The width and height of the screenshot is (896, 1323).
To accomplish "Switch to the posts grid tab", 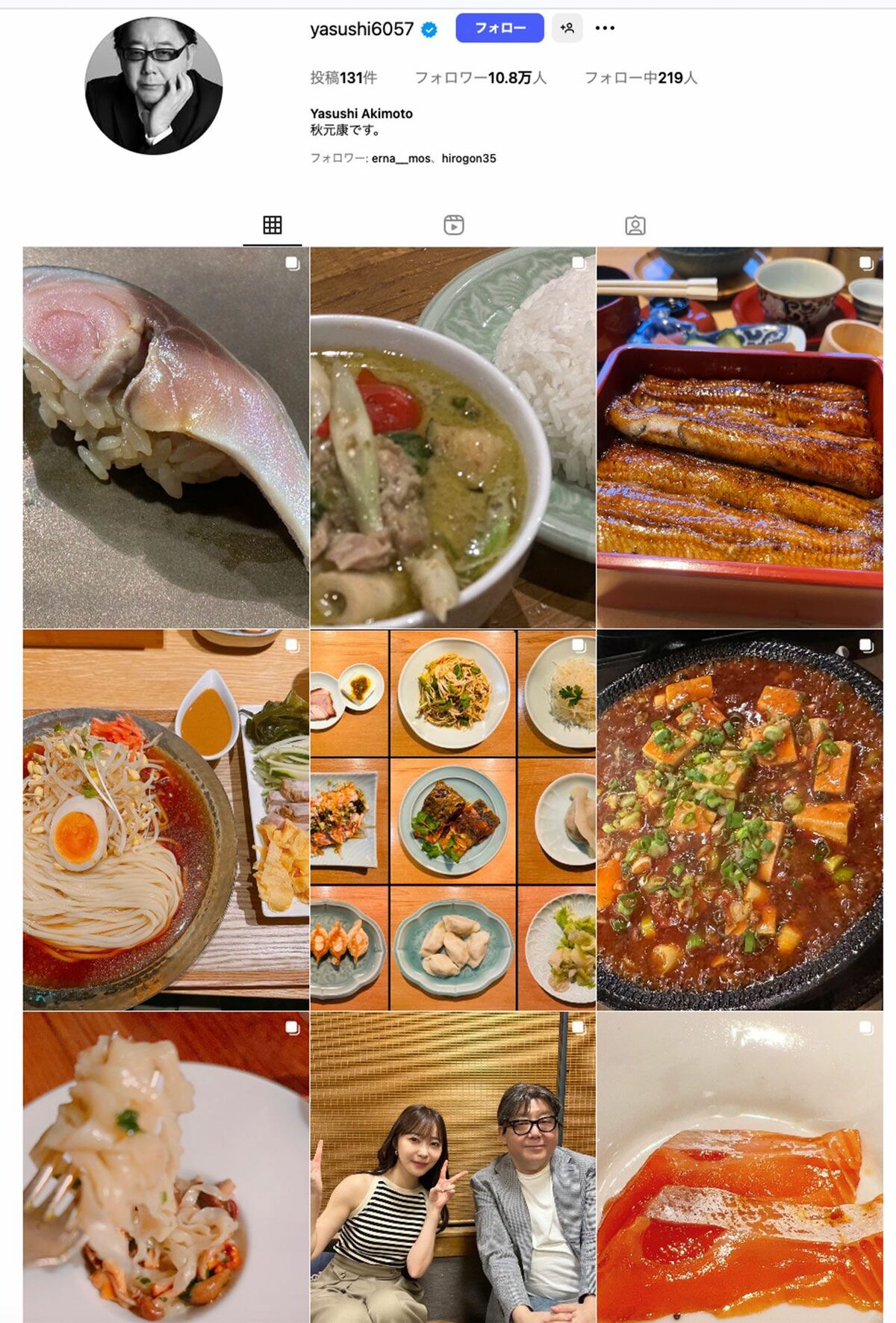I will pos(273,225).
